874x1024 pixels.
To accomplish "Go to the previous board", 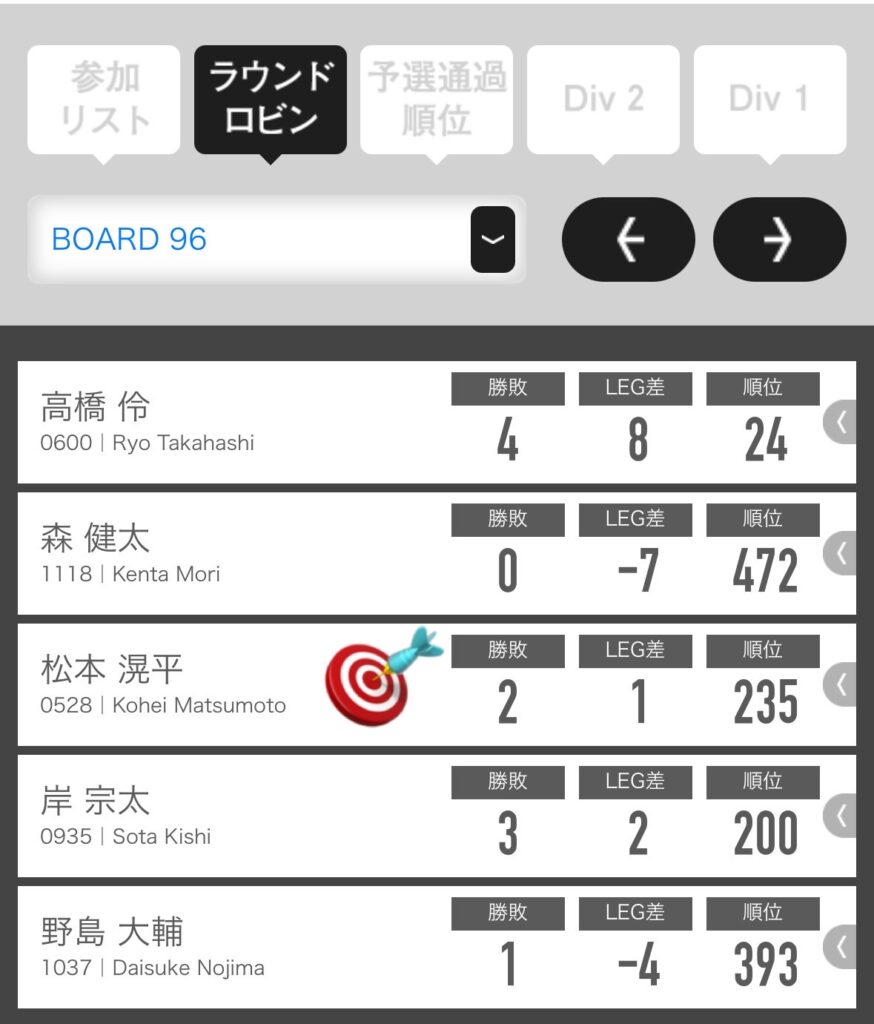I will tap(628, 240).
